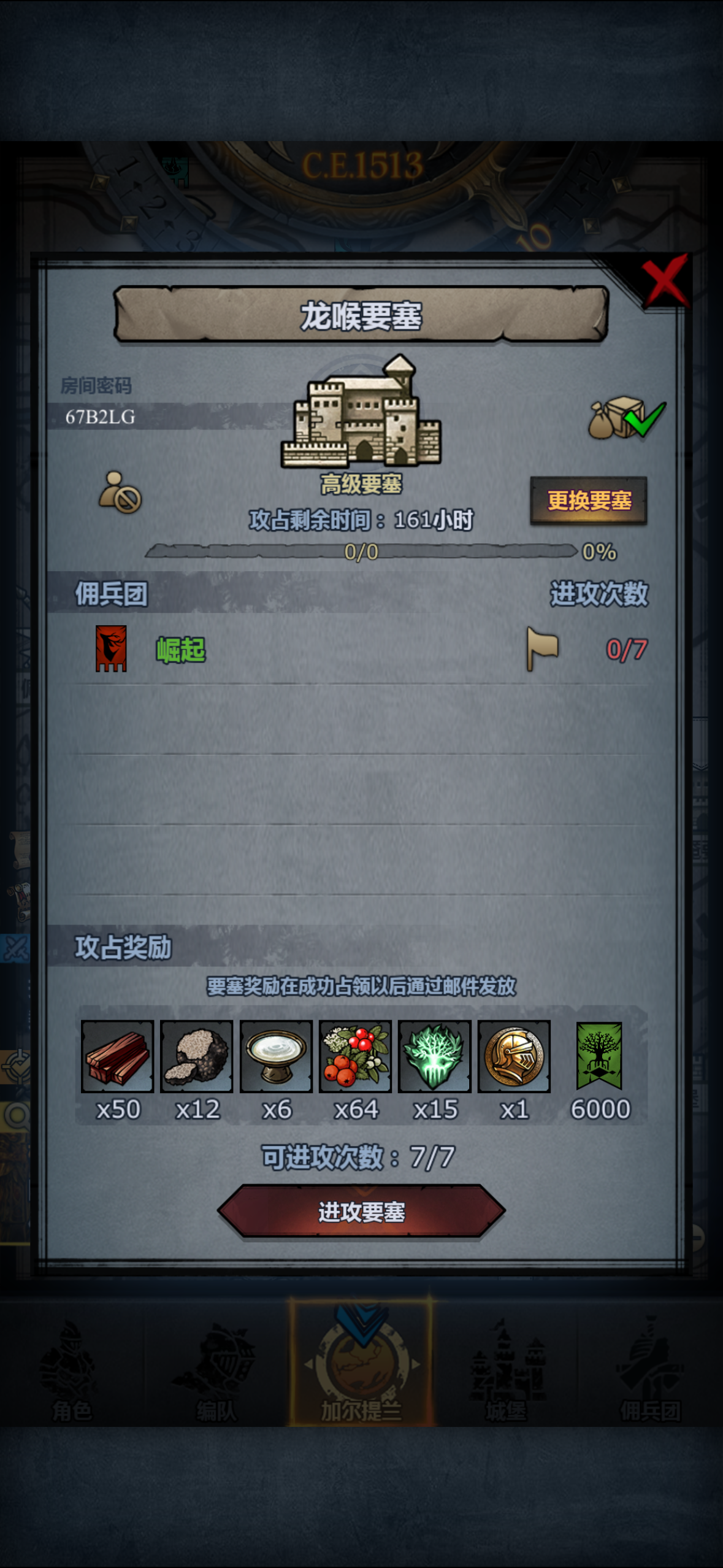Tap the 更换要塞 button
This screenshot has width=723, height=1568.
589,501
